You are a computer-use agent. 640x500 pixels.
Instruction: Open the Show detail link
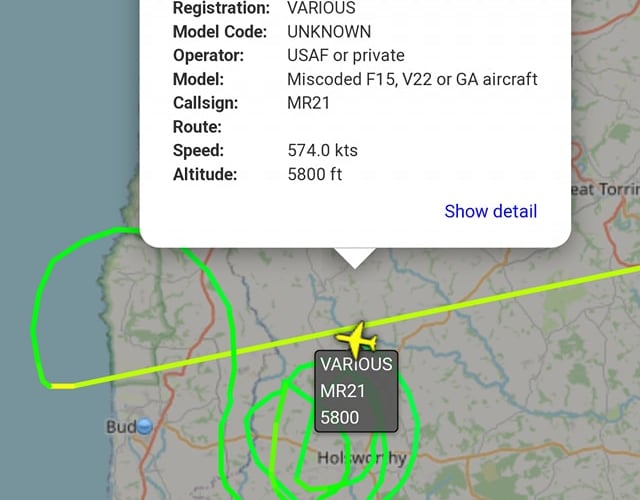click(x=490, y=211)
